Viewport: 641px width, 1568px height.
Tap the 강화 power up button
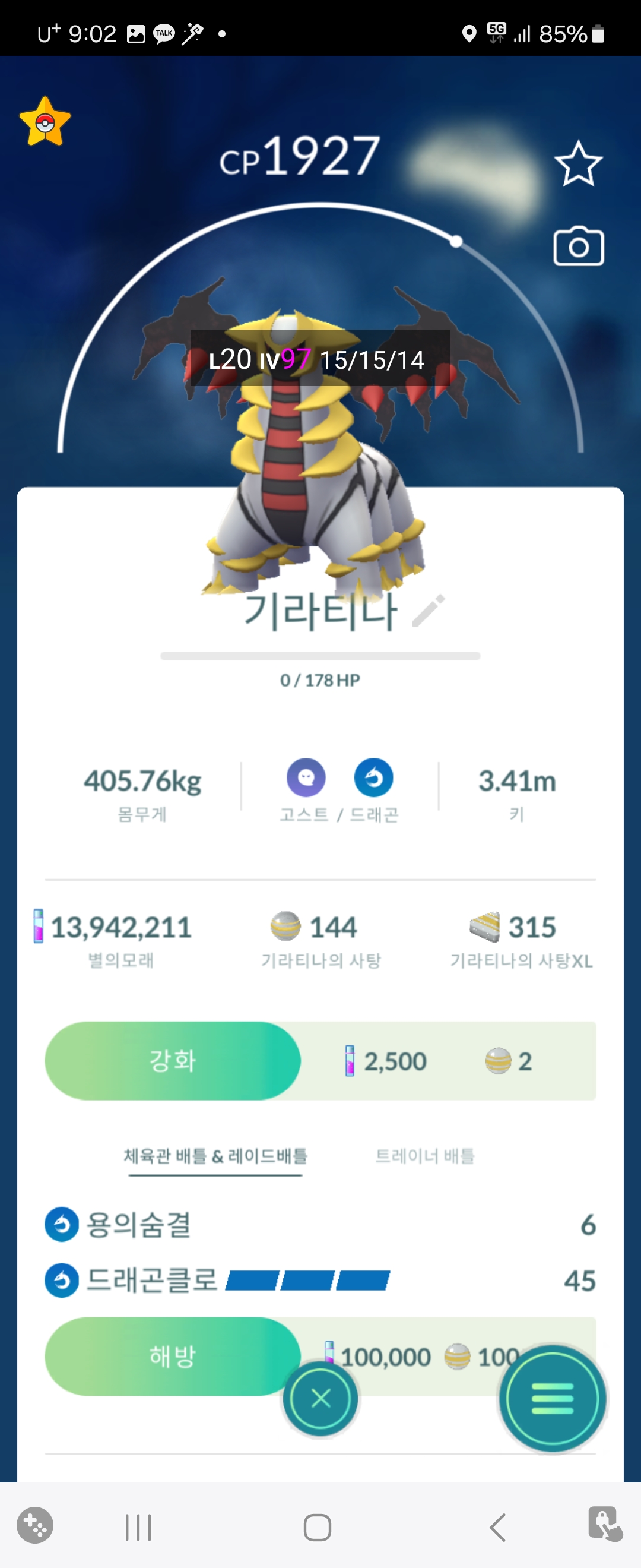pos(173,1060)
